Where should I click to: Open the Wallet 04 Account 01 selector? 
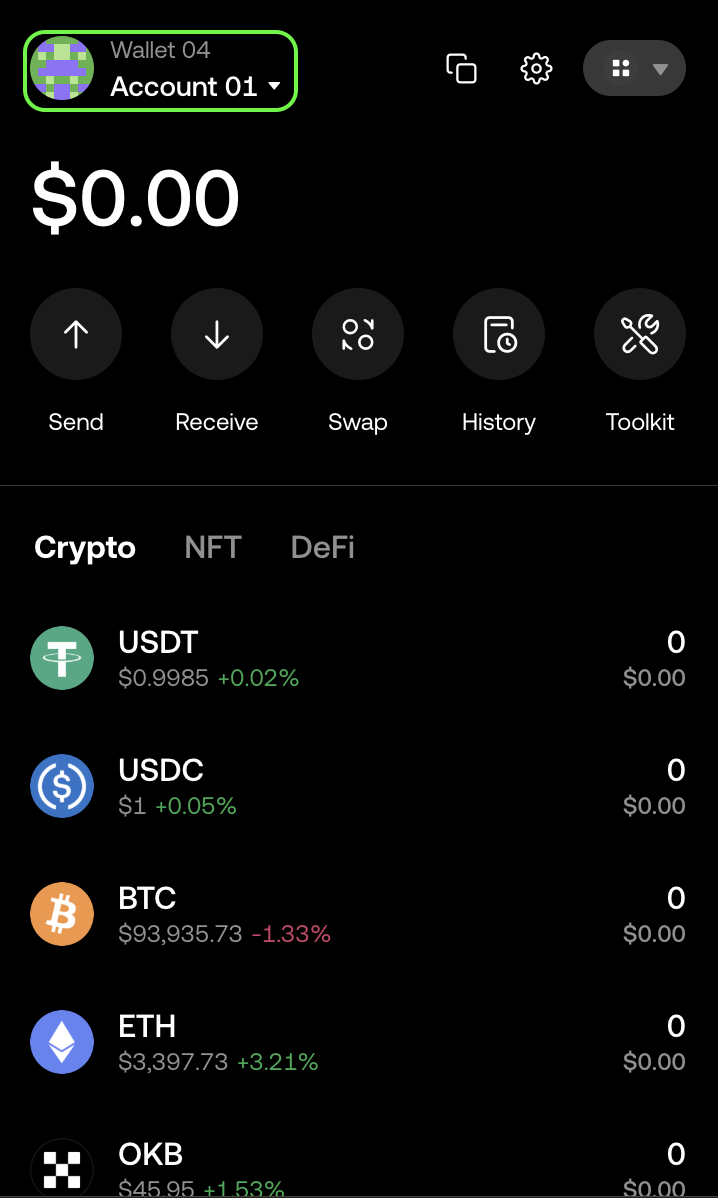(160, 71)
